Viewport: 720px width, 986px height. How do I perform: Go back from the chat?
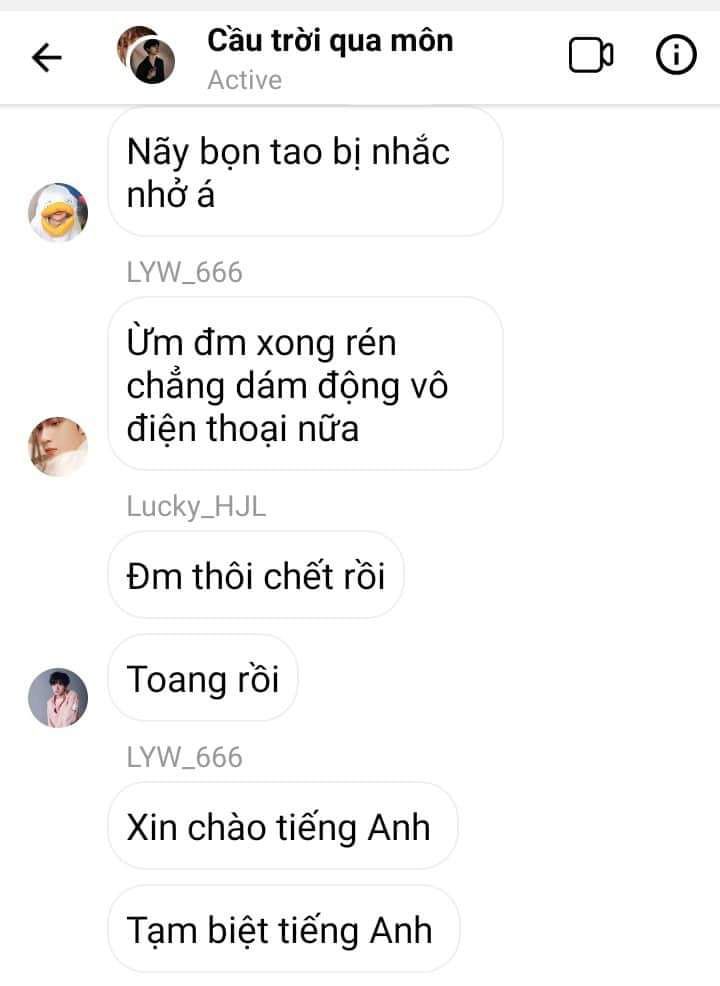[x=47, y=58]
